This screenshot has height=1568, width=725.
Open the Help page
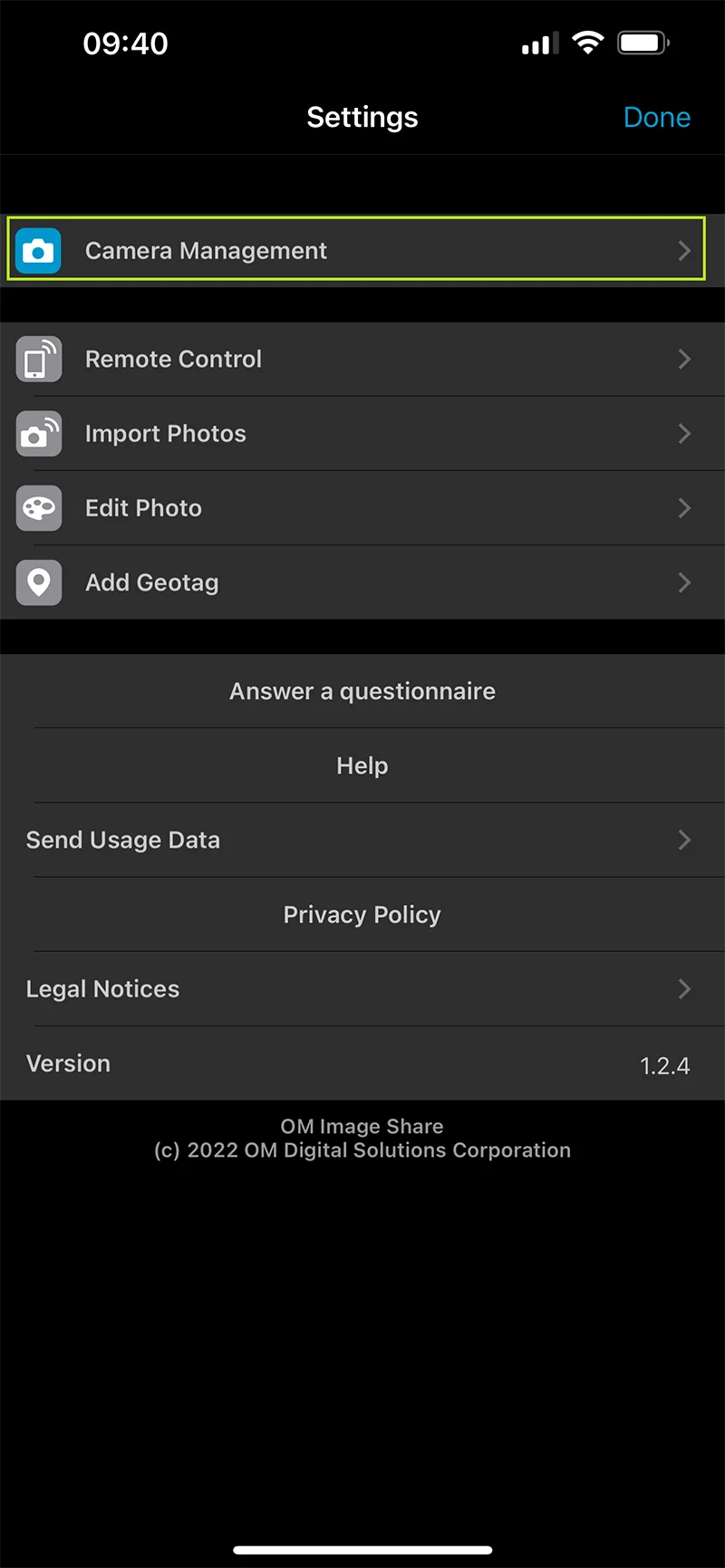(362, 765)
